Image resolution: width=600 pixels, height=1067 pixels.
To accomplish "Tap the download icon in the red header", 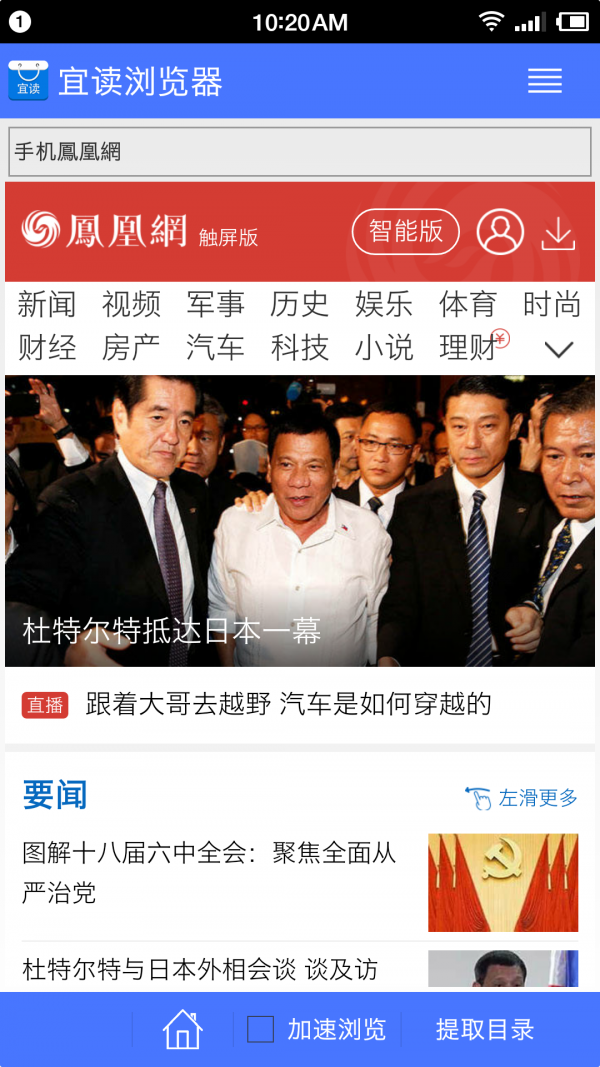I will [558, 234].
